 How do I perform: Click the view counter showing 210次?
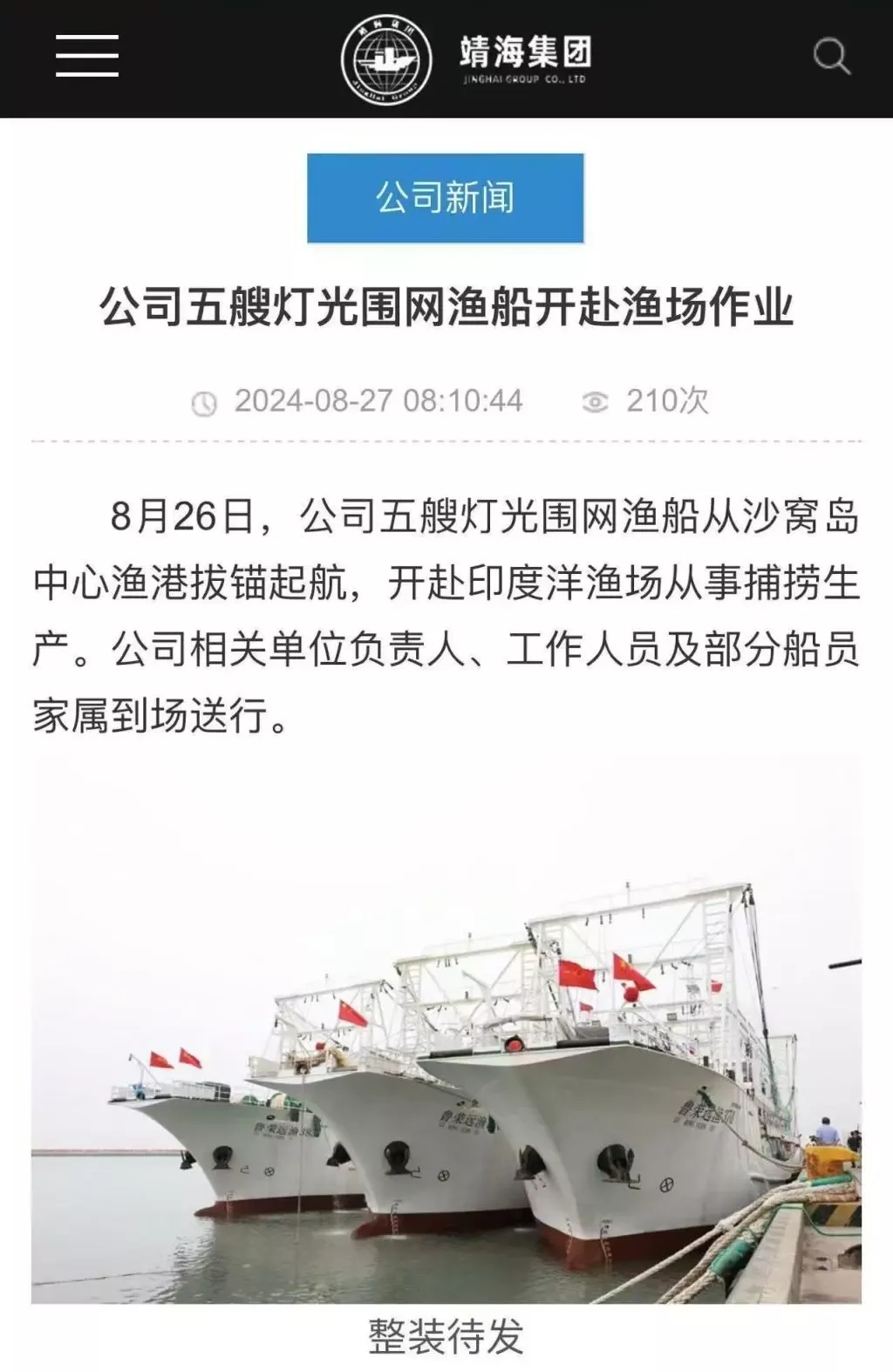pos(667,399)
